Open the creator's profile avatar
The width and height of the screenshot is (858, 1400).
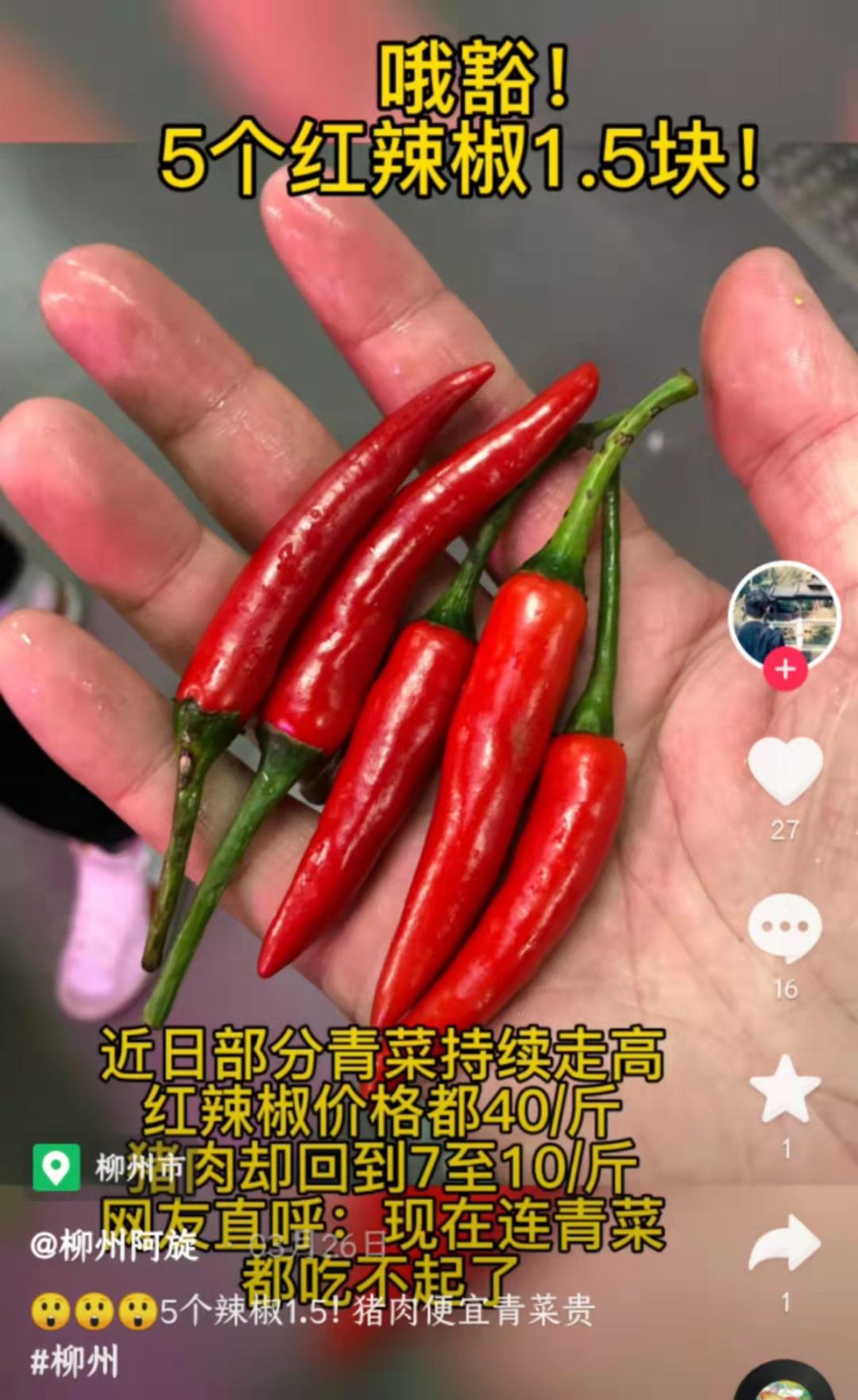(x=784, y=616)
